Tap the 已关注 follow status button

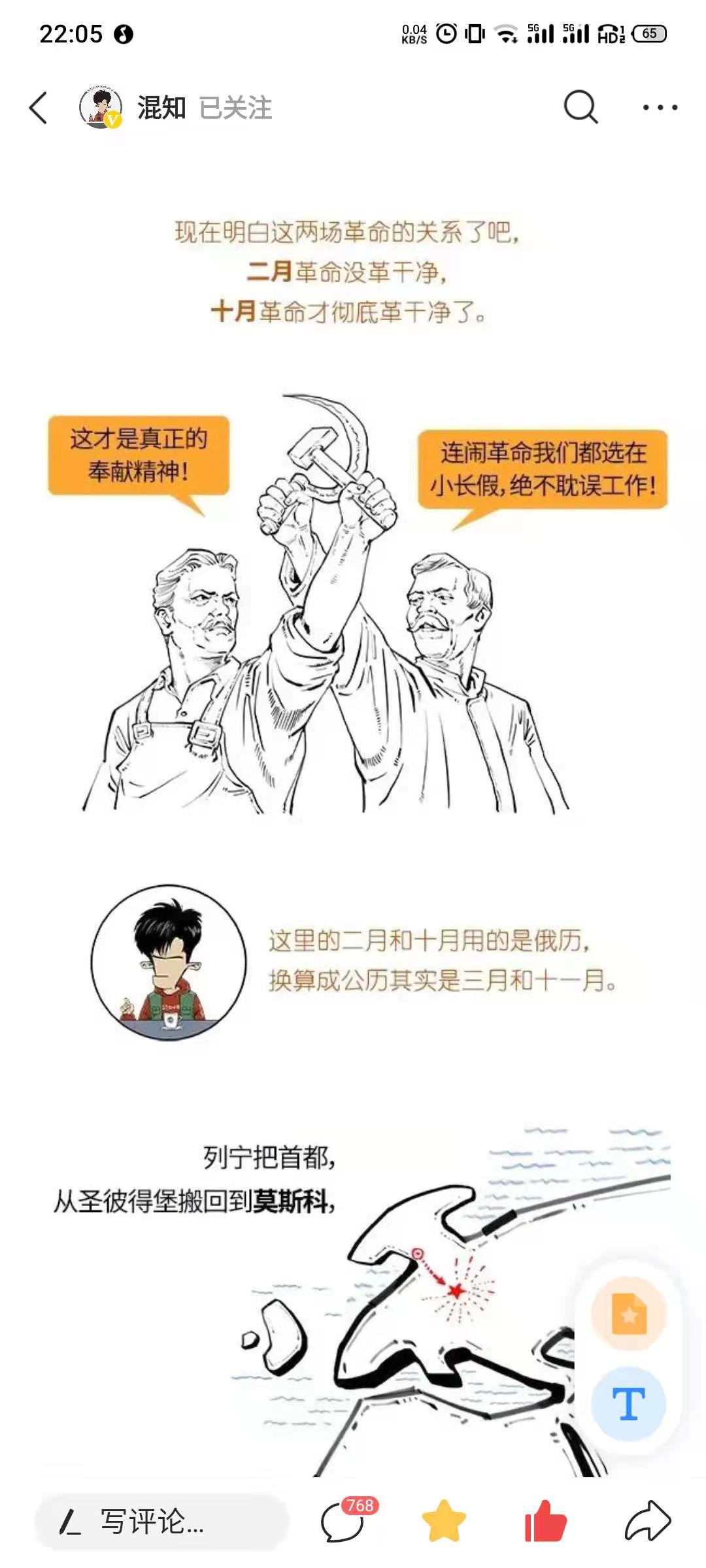tap(235, 108)
